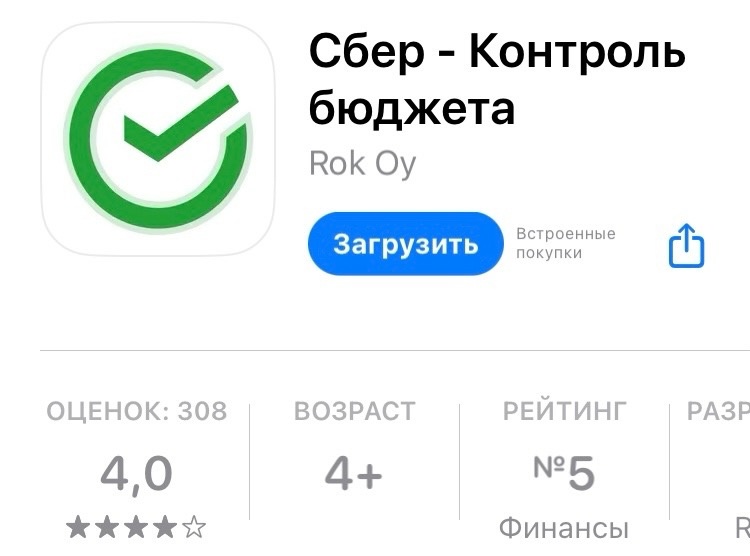View the Финансы chart ranking №5

pos(565,472)
